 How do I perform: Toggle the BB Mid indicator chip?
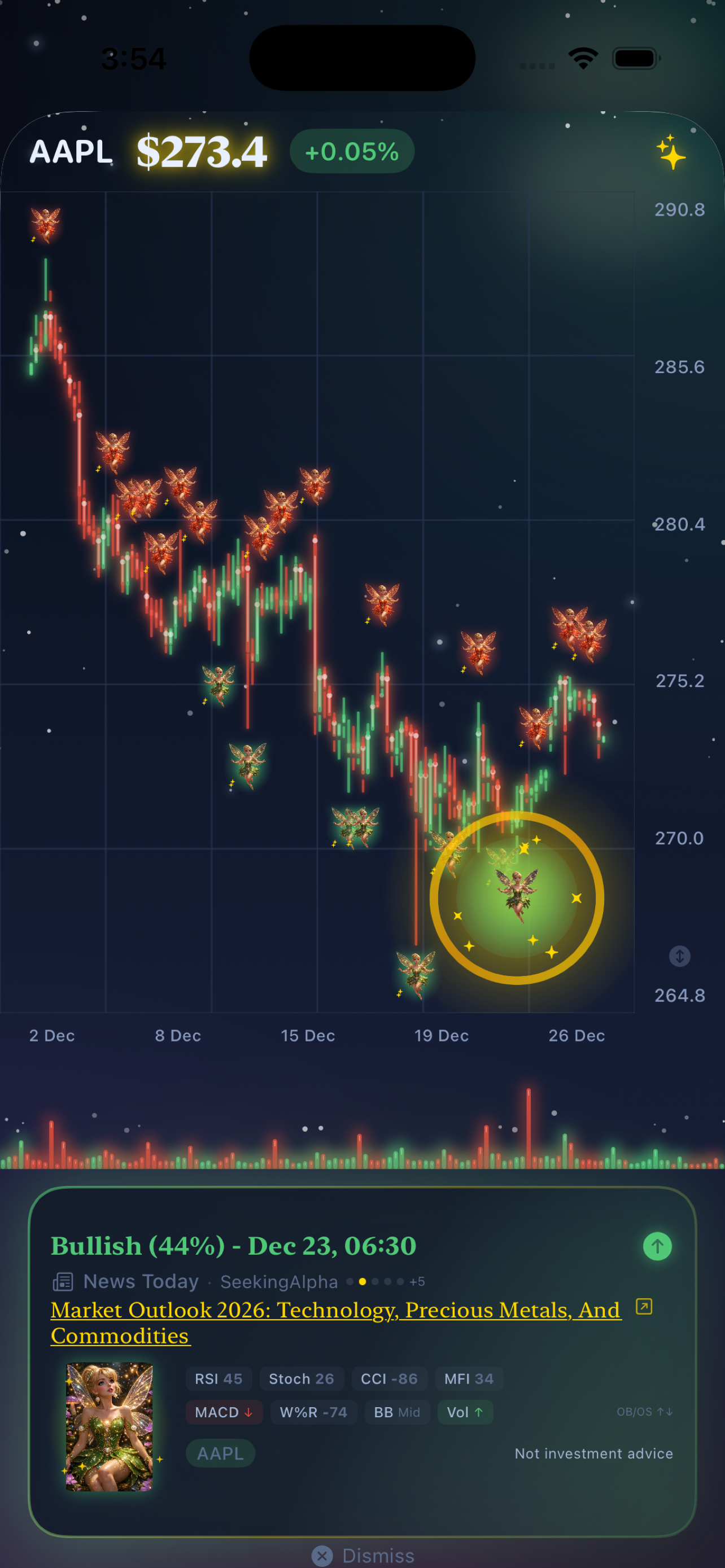point(396,1412)
